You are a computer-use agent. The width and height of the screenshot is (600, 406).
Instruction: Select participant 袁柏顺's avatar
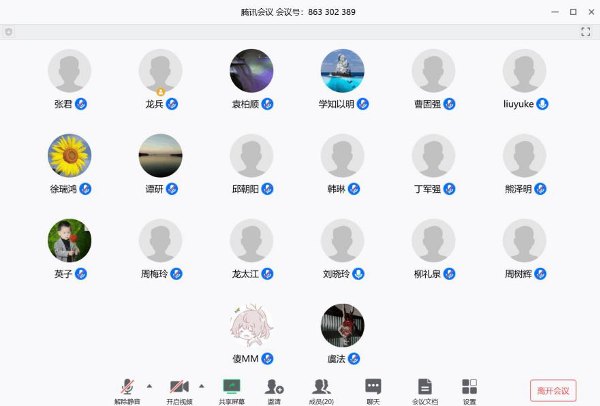(252, 71)
